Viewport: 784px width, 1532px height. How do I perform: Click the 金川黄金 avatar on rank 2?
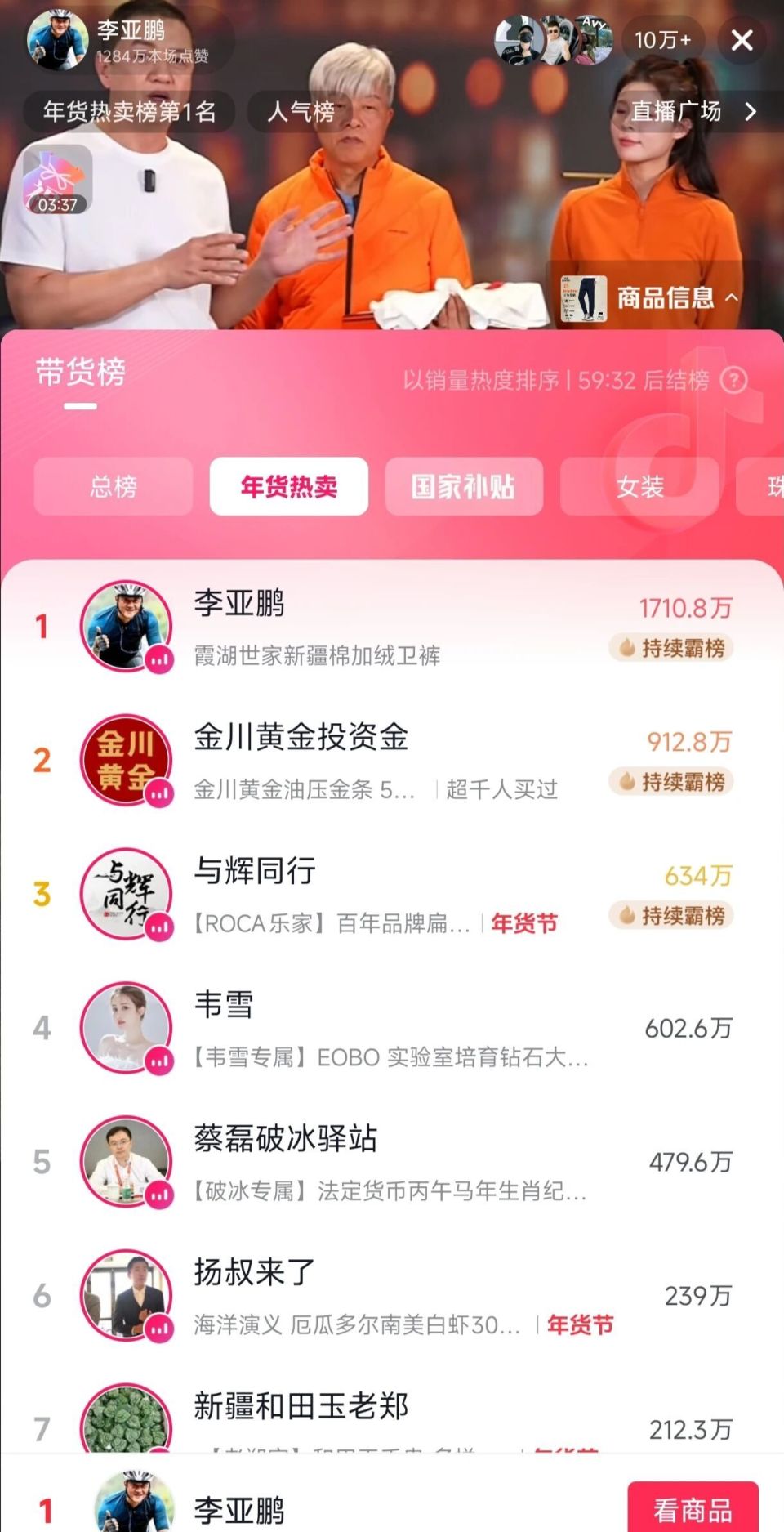pos(127,760)
